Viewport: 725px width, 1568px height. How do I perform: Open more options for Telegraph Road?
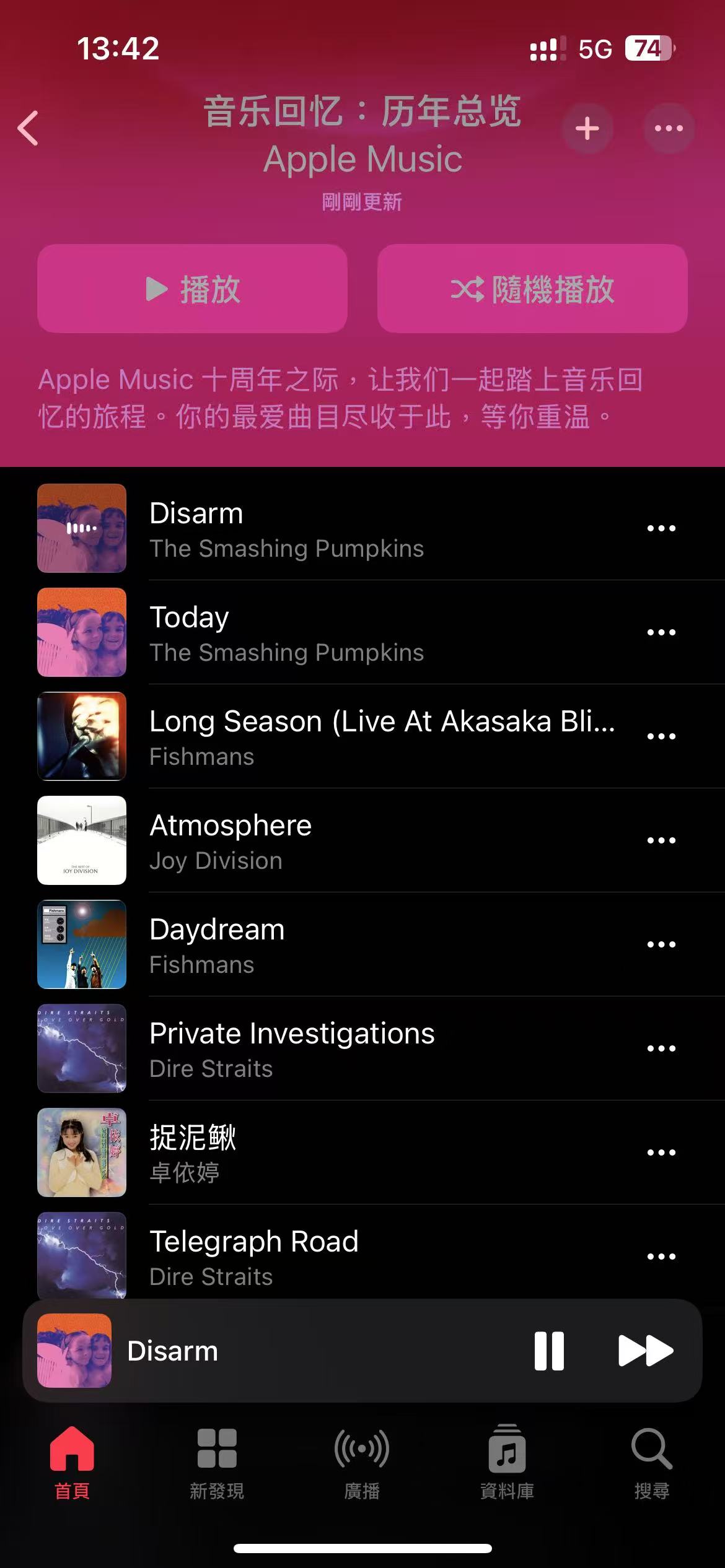click(661, 1257)
